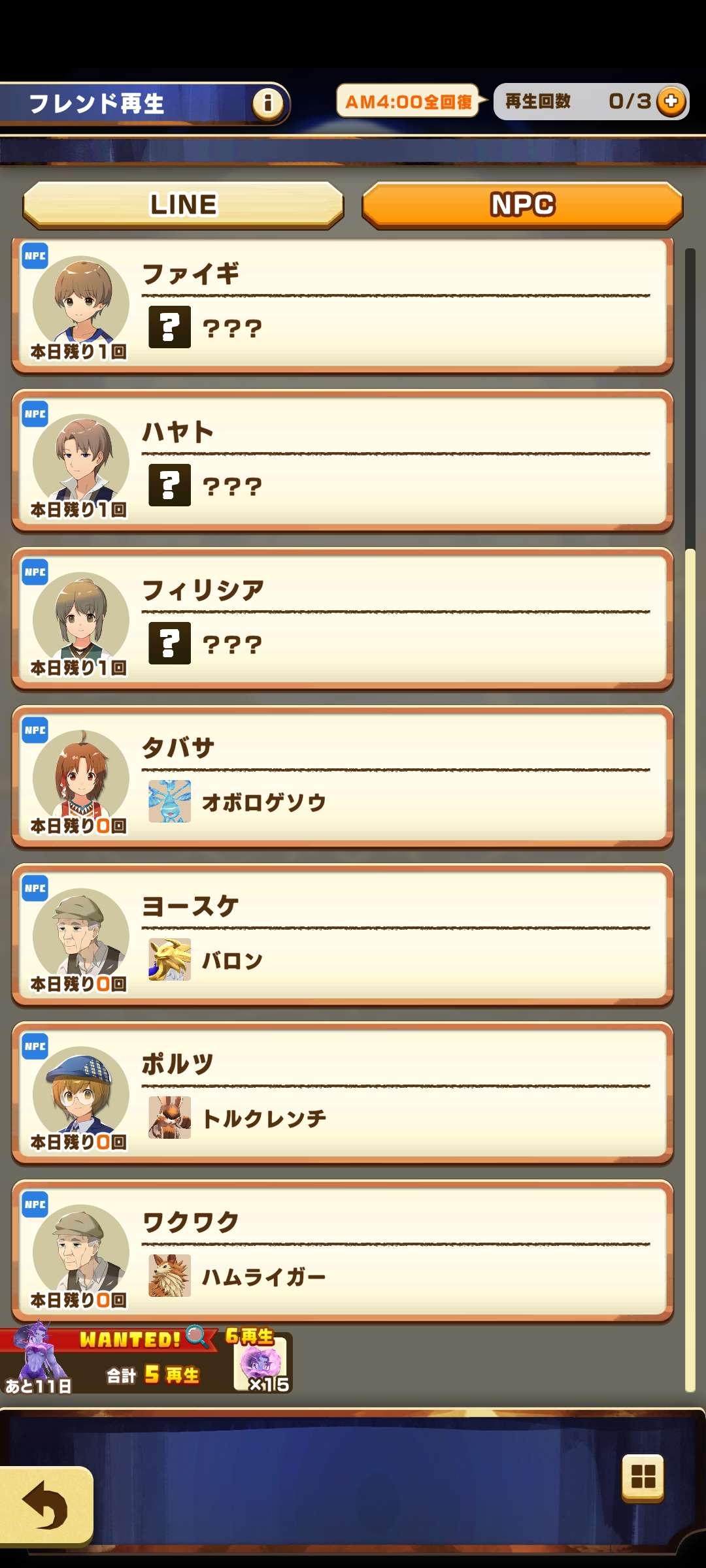Select ポルツ's トルクレンチ card
706x1568 pixels.
click(x=343, y=1095)
